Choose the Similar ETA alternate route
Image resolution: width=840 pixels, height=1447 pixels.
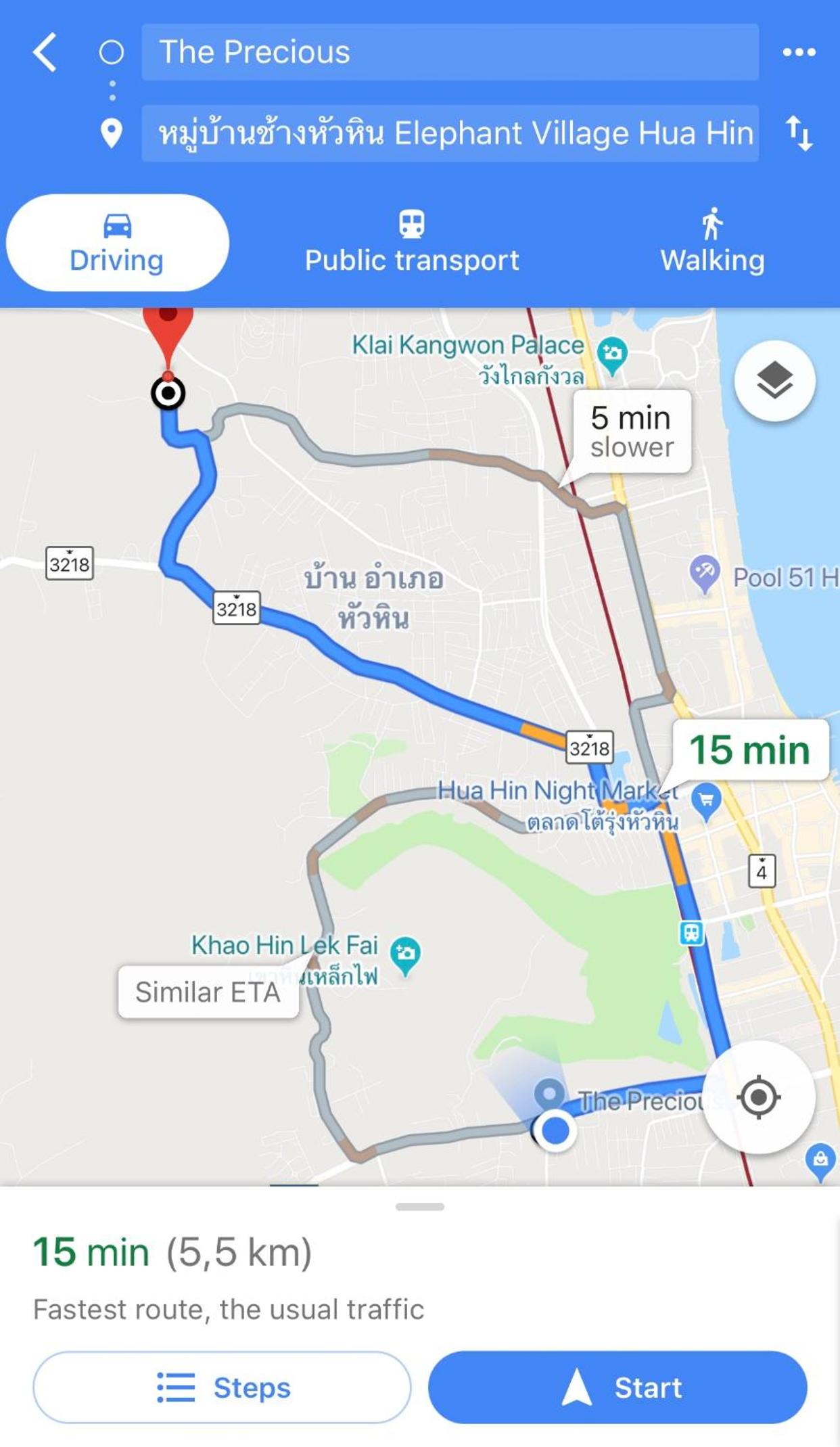[x=208, y=992]
